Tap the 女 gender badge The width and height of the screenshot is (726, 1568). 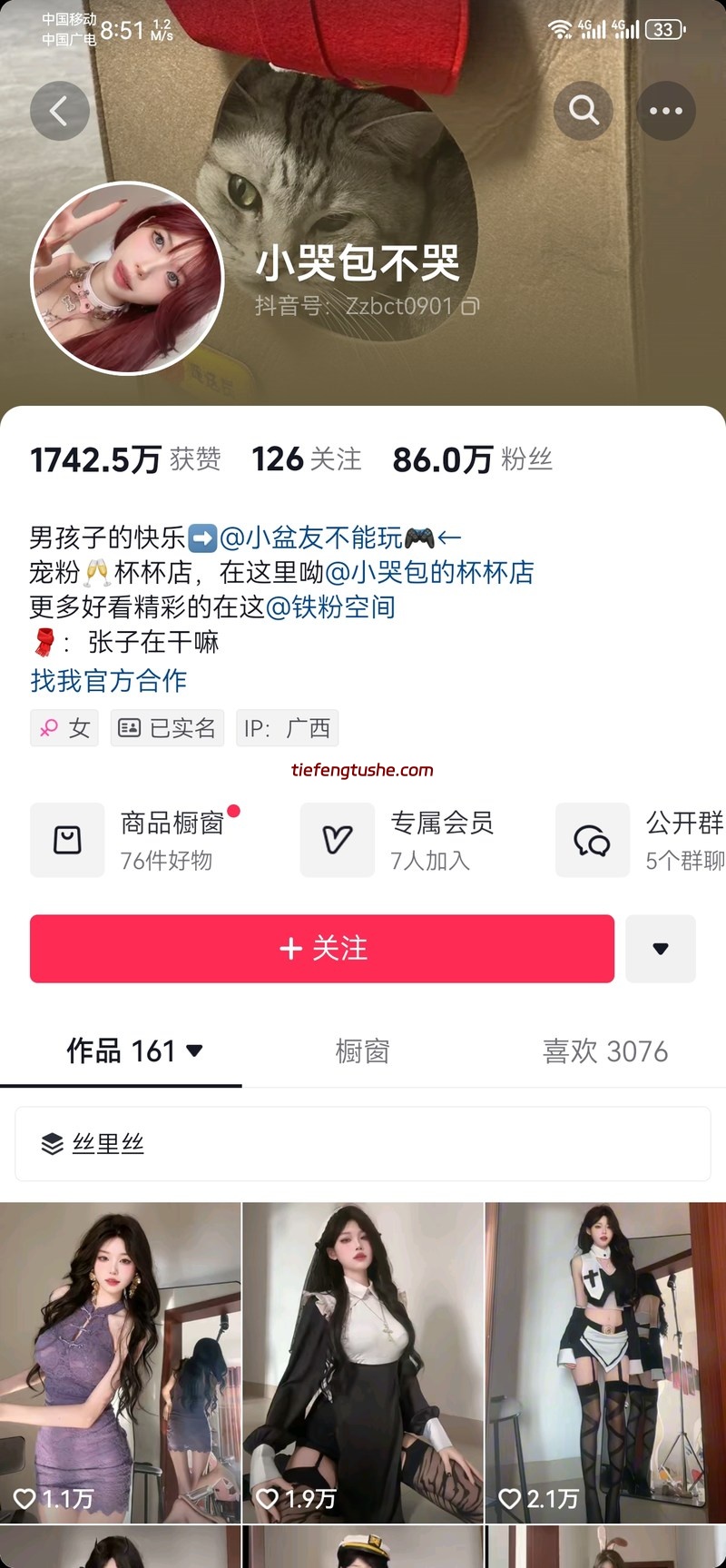(64, 727)
